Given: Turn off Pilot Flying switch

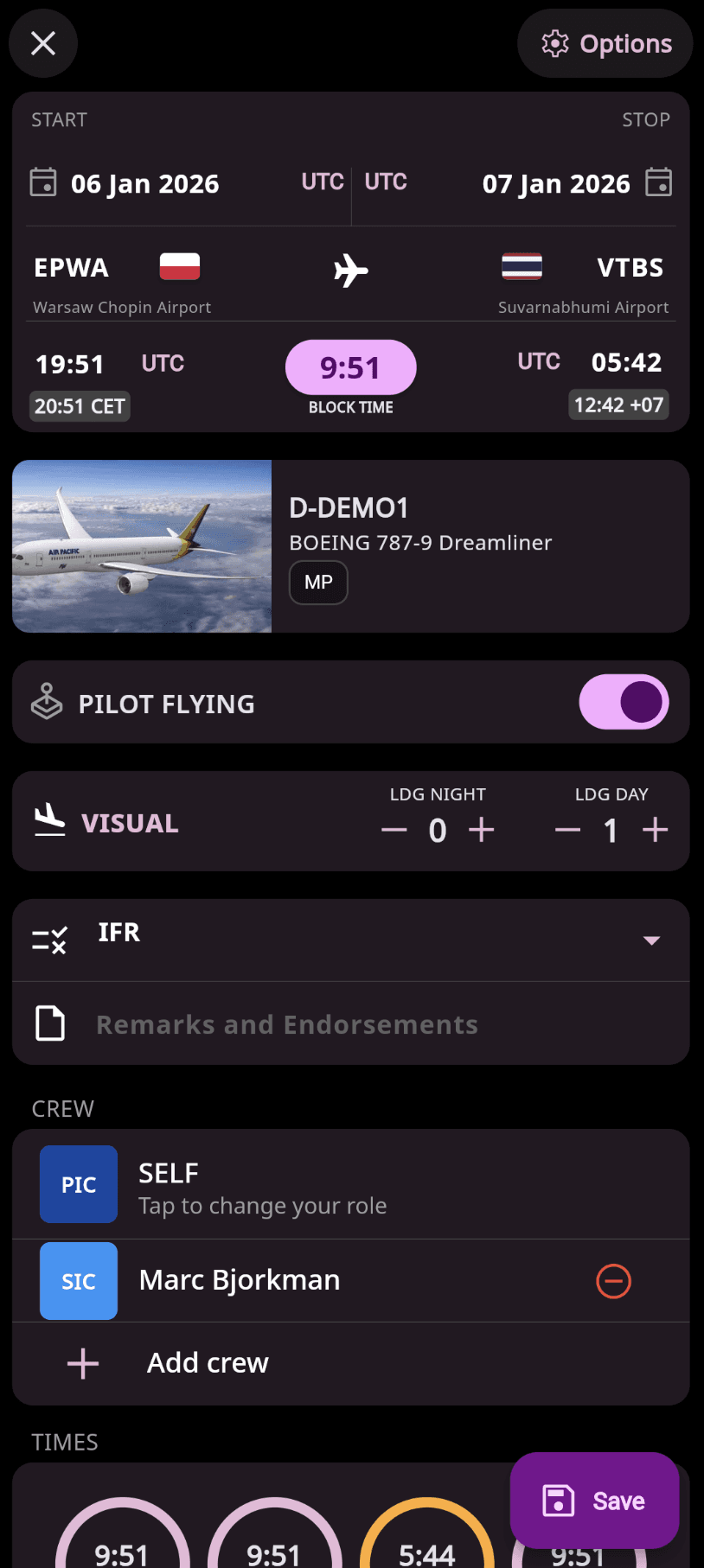Looking at the screenshot, I should [x=624, y=702].
